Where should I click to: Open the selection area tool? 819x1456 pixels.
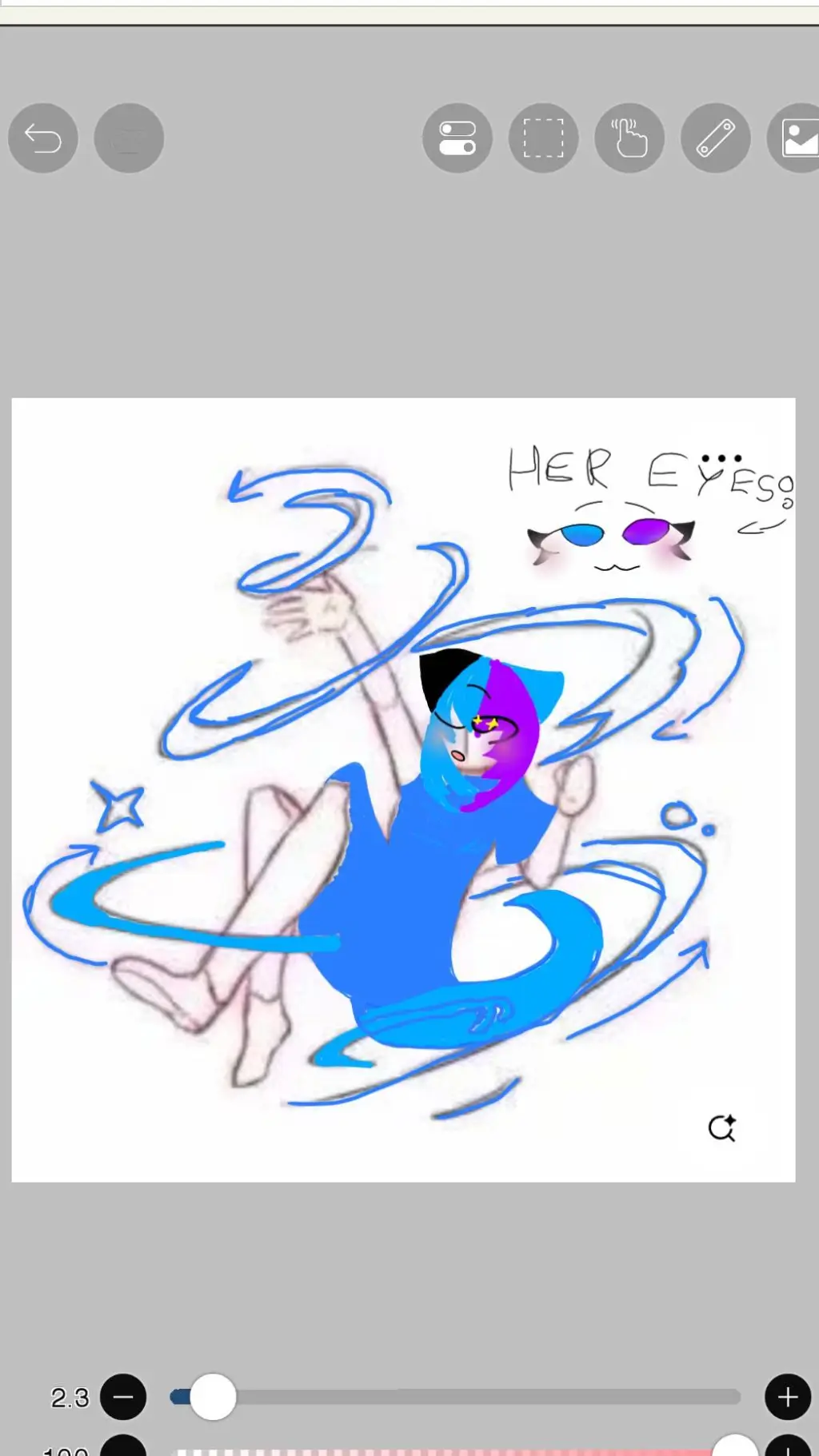pos(544,138)
